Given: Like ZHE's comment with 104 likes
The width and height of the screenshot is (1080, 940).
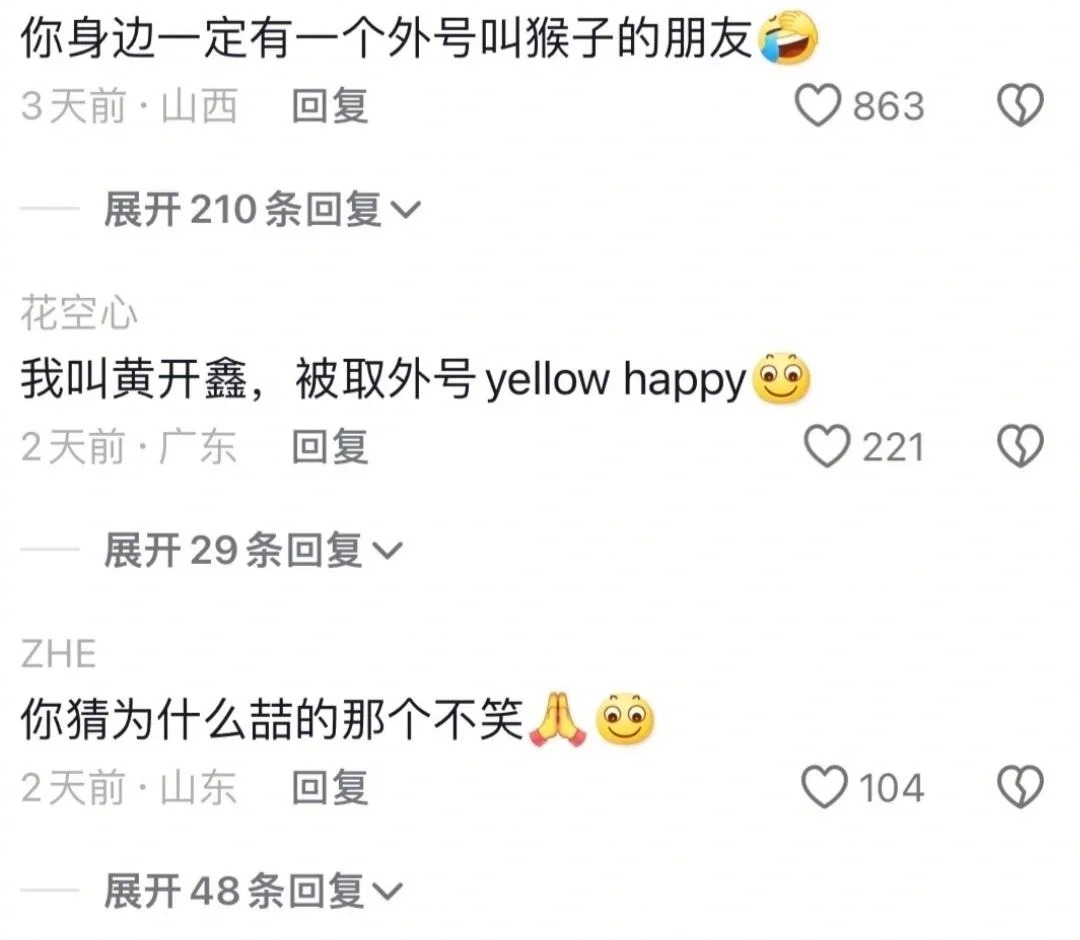Looking at the screenshot, I should tap(825, 787).
